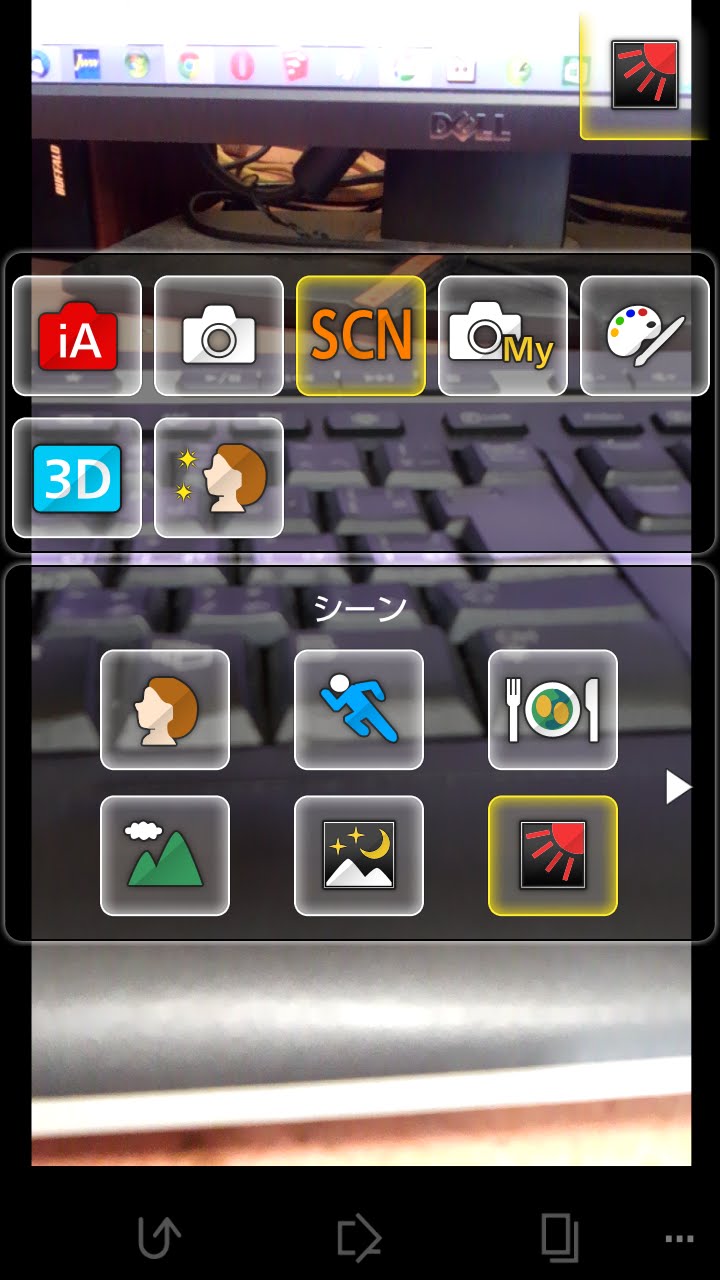Choose the My custom camera mode
Screen dimensions: 720x1280
503,335
